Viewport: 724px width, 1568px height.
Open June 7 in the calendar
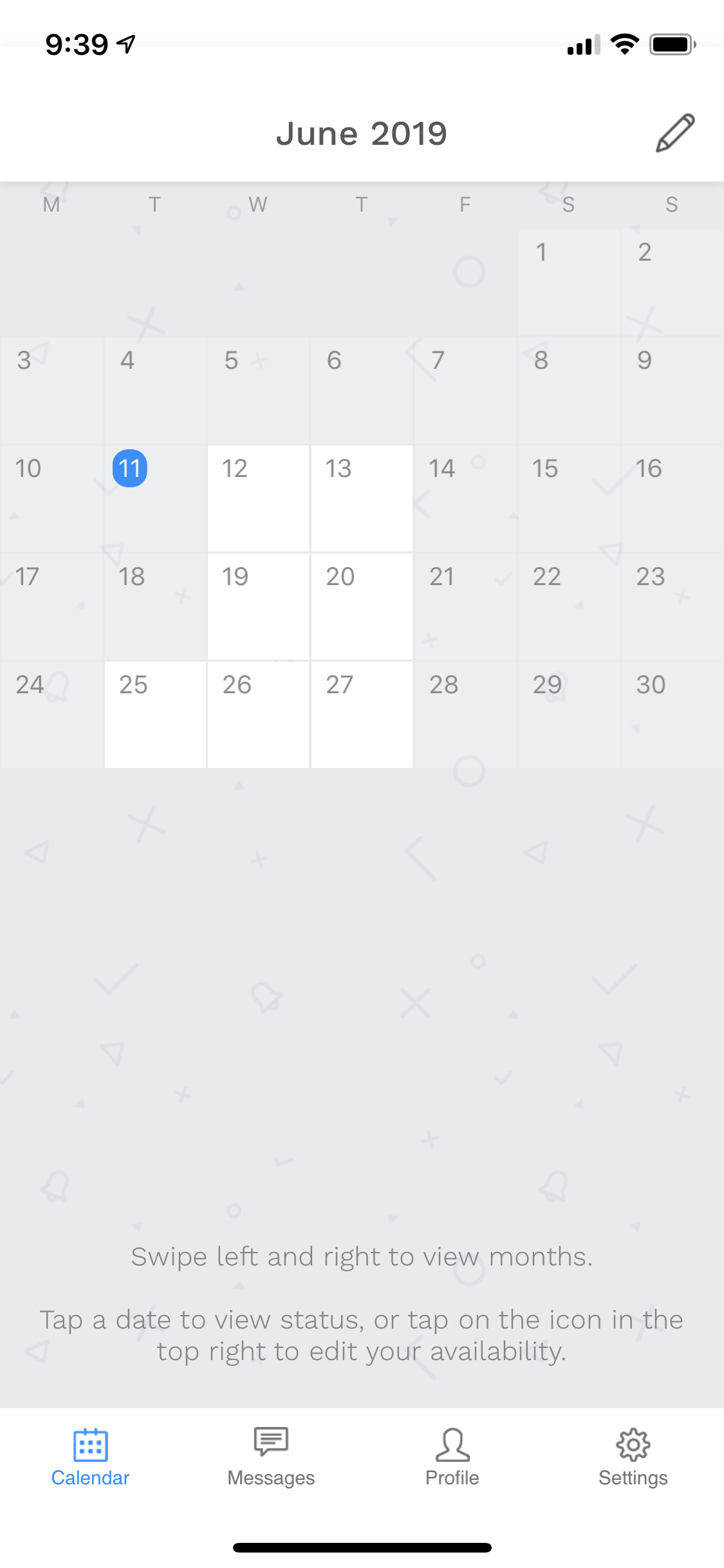point(465,390)
